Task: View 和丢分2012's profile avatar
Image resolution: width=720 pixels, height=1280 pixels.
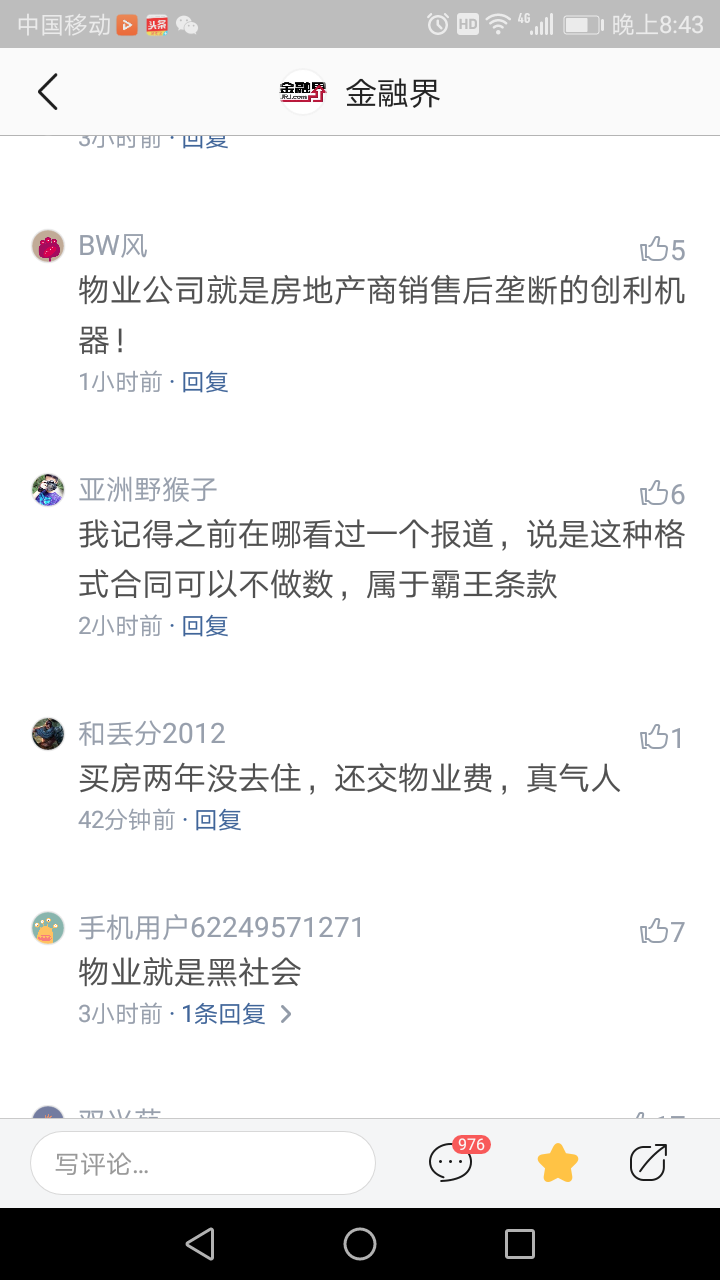Action: point(48,733)
